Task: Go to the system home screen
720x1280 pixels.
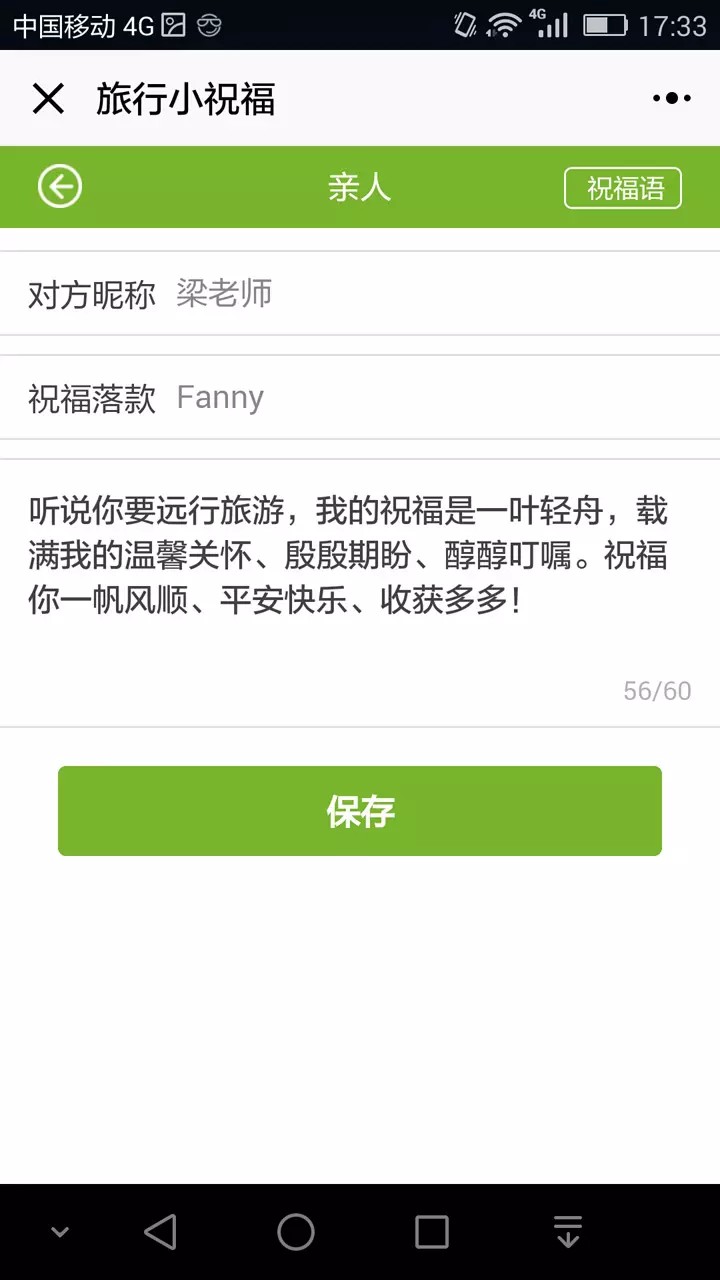Action: (296, 1232)
